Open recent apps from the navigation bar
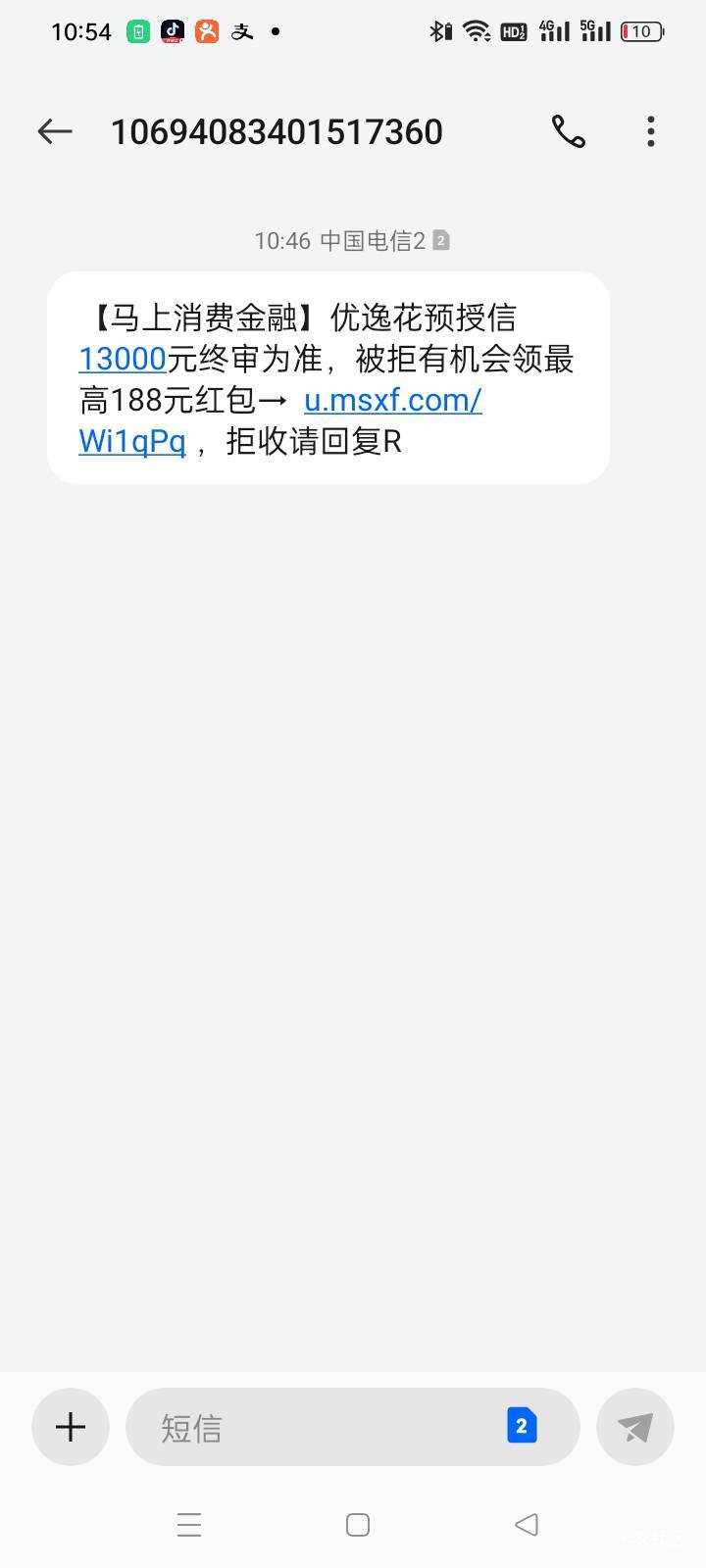This screenshot has width=706, height=1568. 189,1525
